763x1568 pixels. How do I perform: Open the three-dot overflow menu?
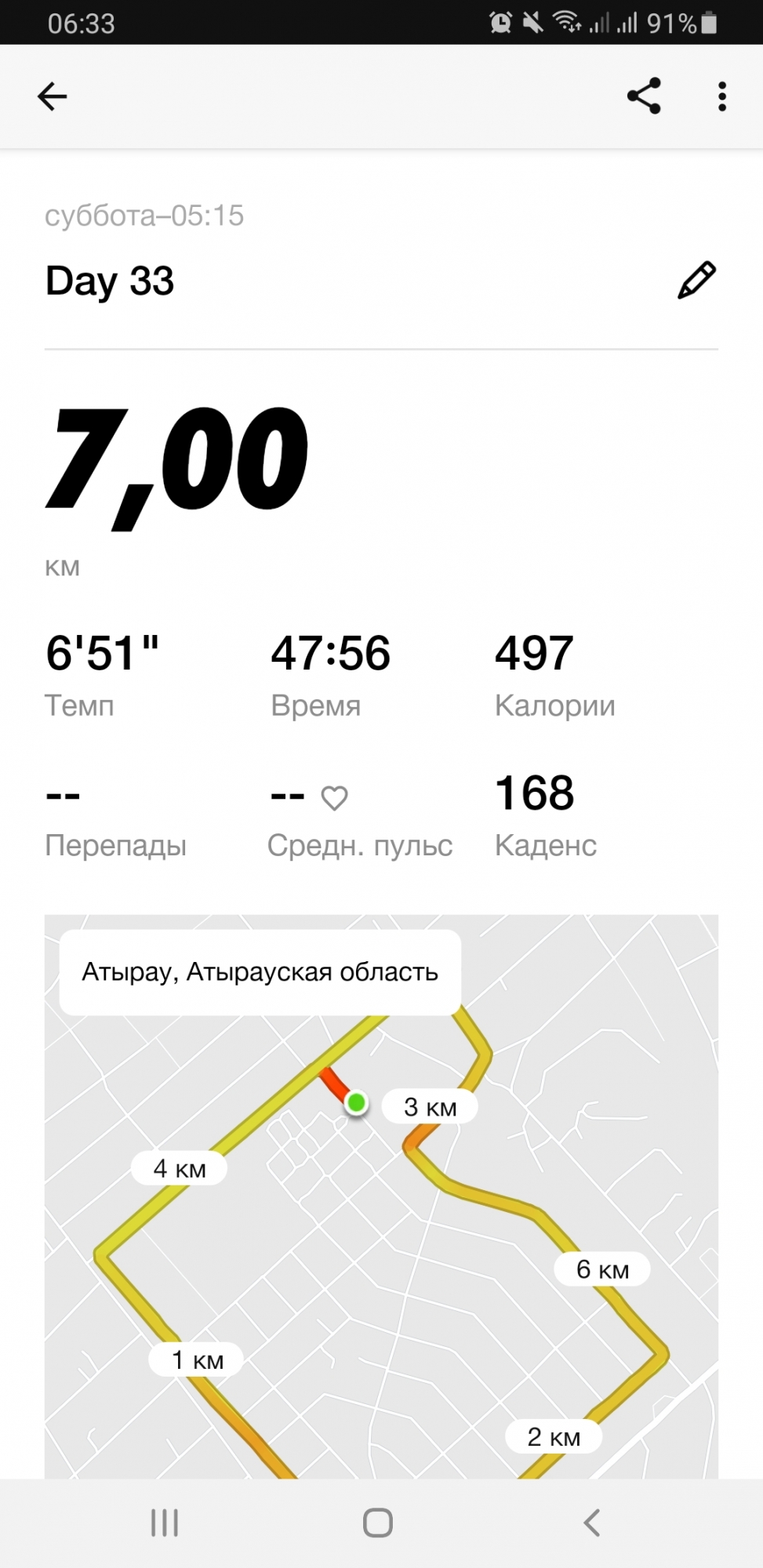pos(722,96)
